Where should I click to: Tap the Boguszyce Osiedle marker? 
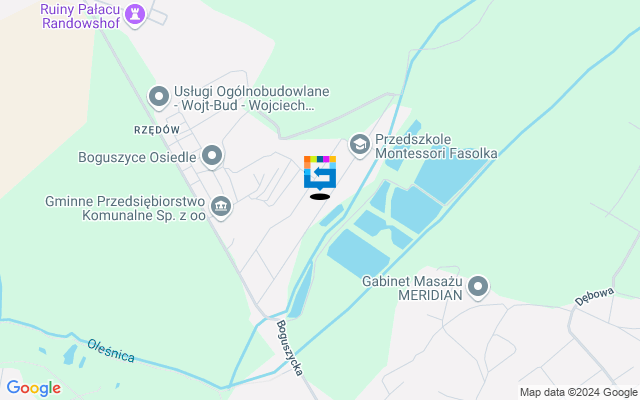[212, 157]
